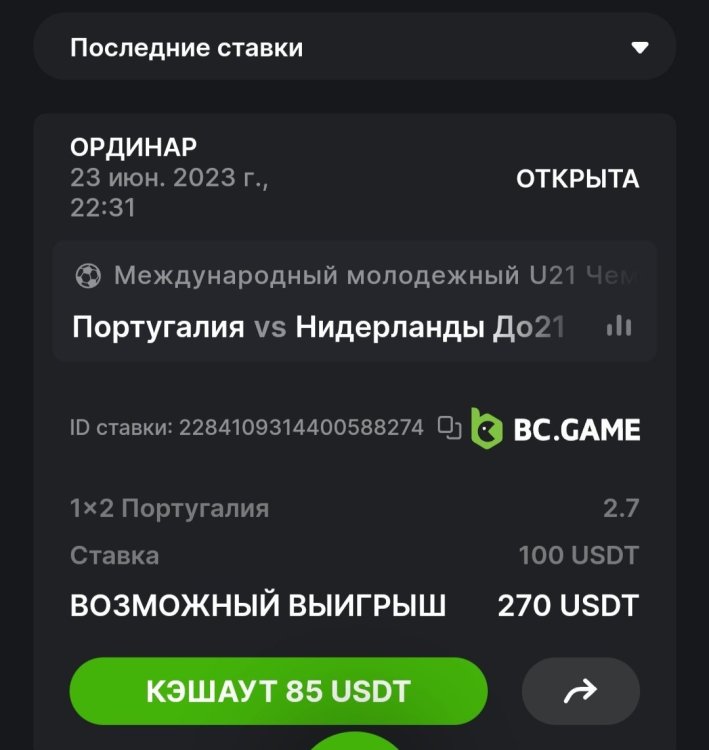Viewport: 709px width, 750px height.
Task: Share this bet slip
Action: 580,691
